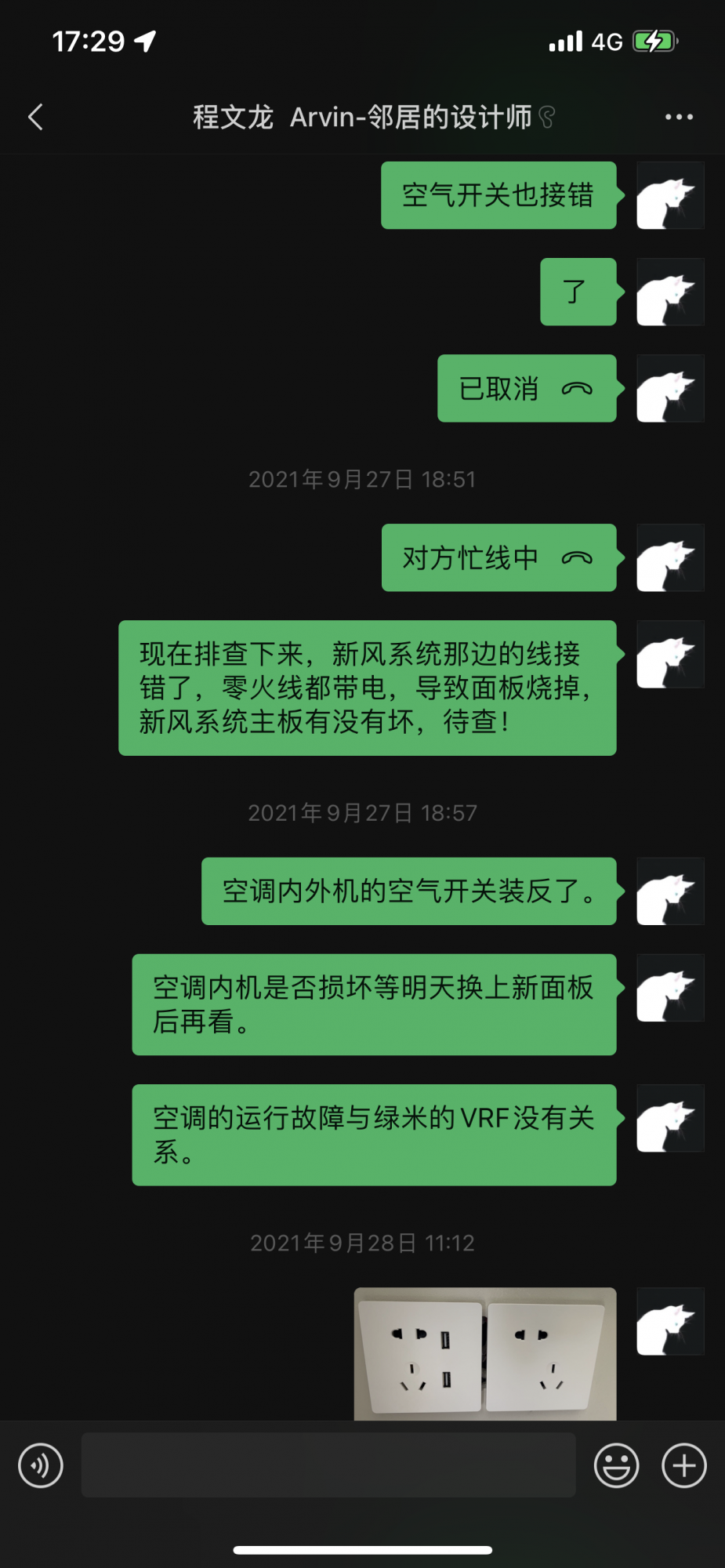
Task: Open the chat info overflow menu
Action: tap(678, 118)
